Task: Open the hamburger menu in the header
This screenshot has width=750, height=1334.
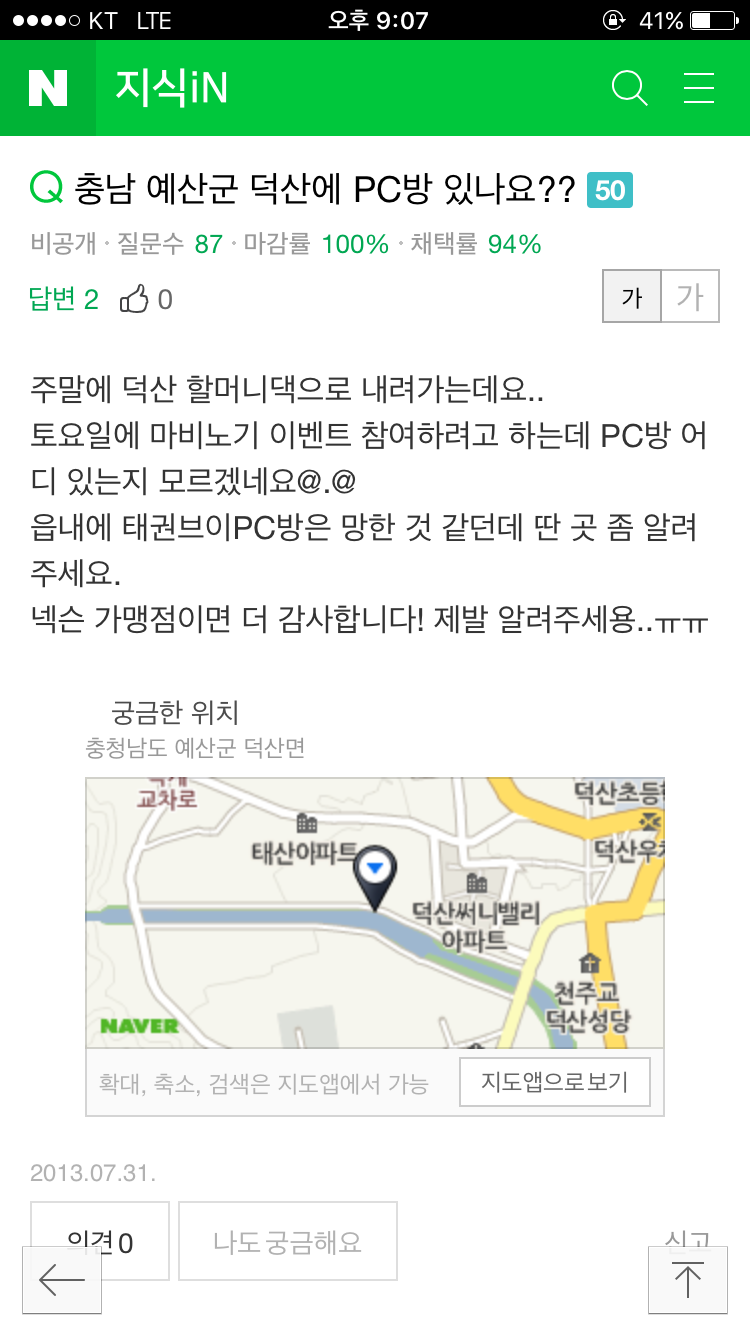Action: click(x=698, y=88)
